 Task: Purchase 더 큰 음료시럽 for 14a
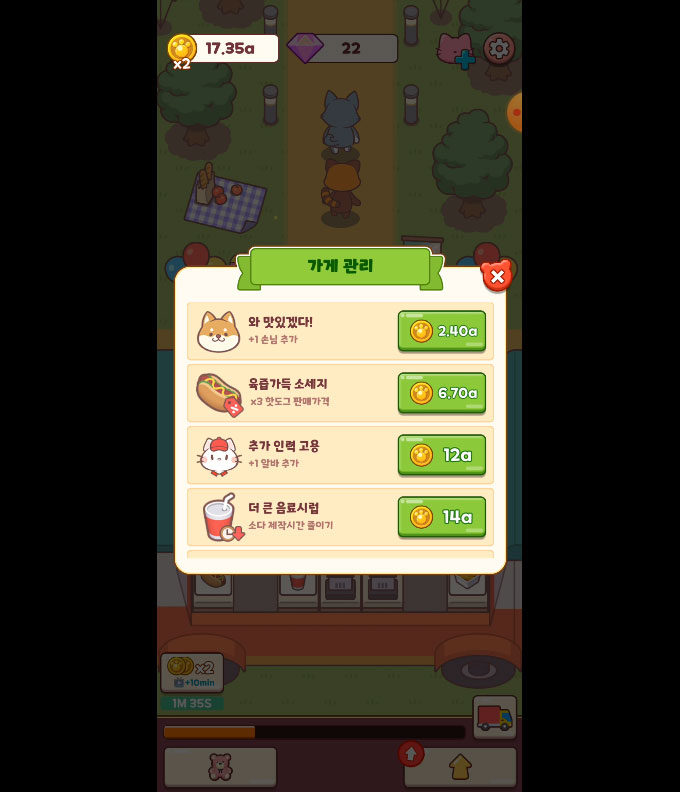click(441, 517)
